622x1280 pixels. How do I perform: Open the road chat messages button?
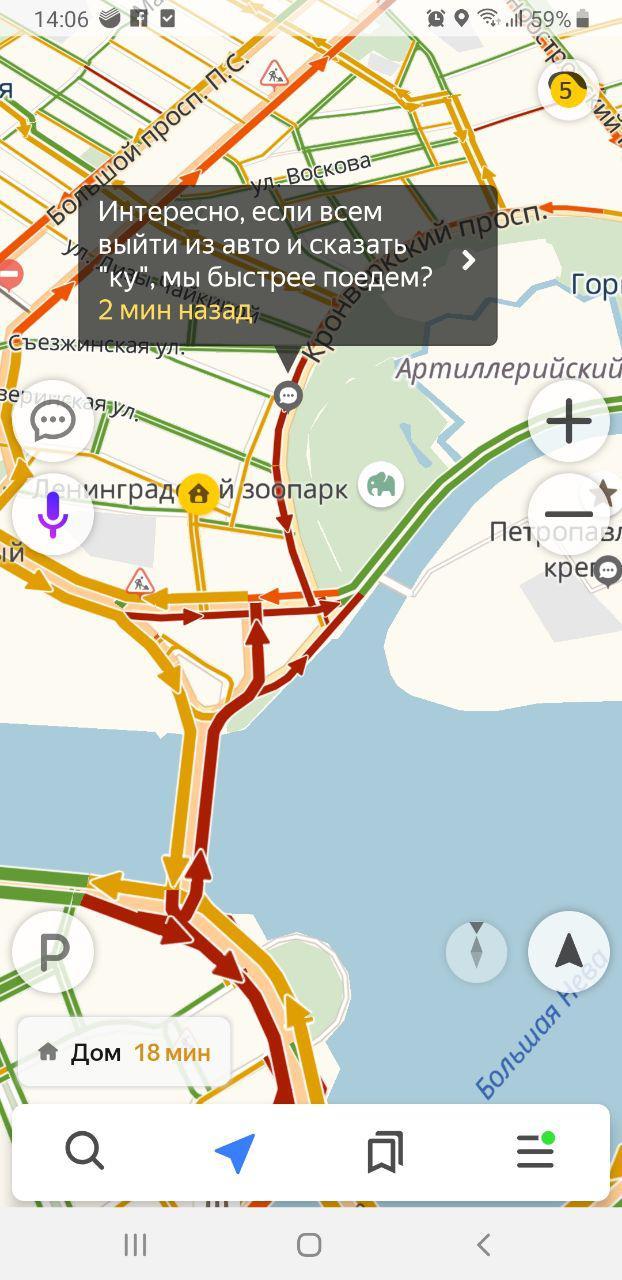pyautogui.click(x=53, y=422)
